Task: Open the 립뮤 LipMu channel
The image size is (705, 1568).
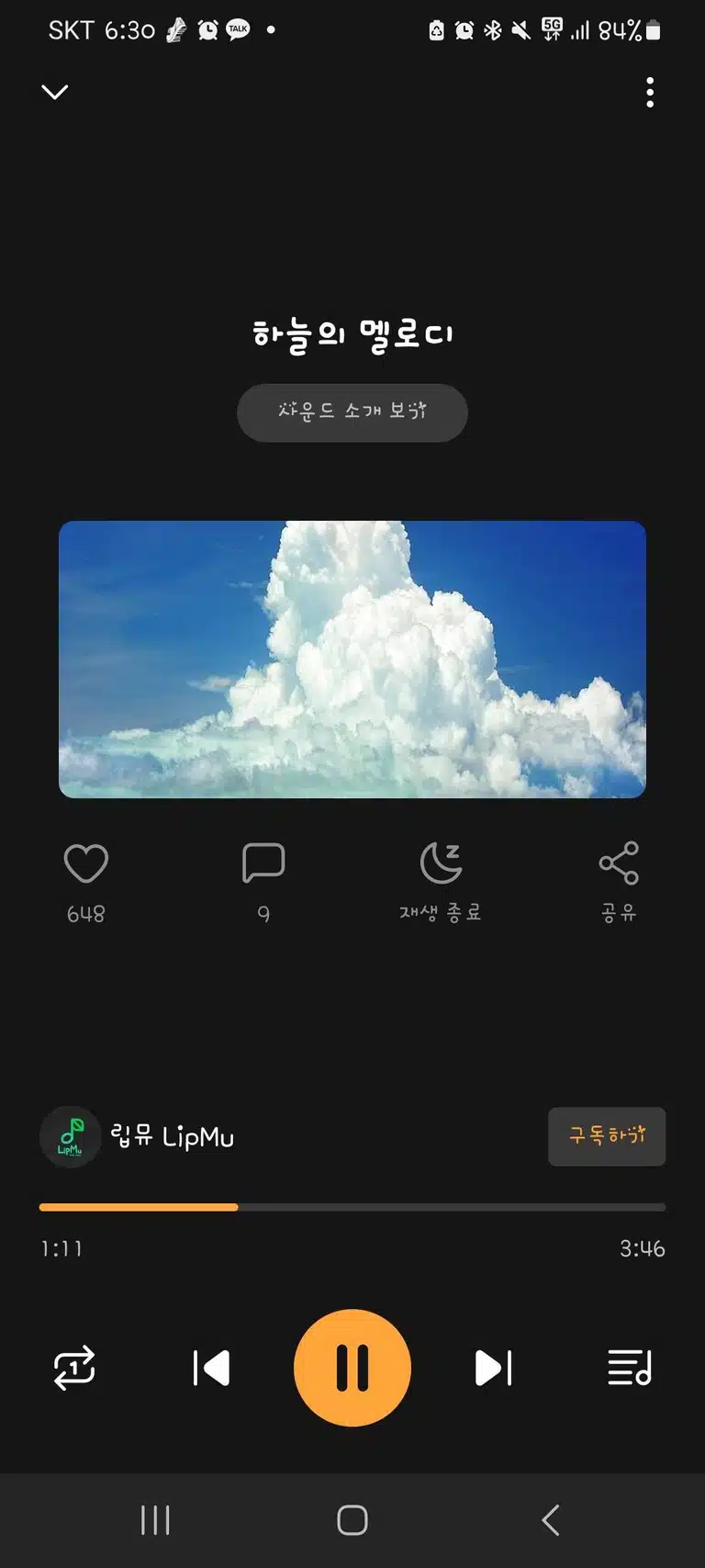Action: pyautogui.click(x=138, y=1137)
